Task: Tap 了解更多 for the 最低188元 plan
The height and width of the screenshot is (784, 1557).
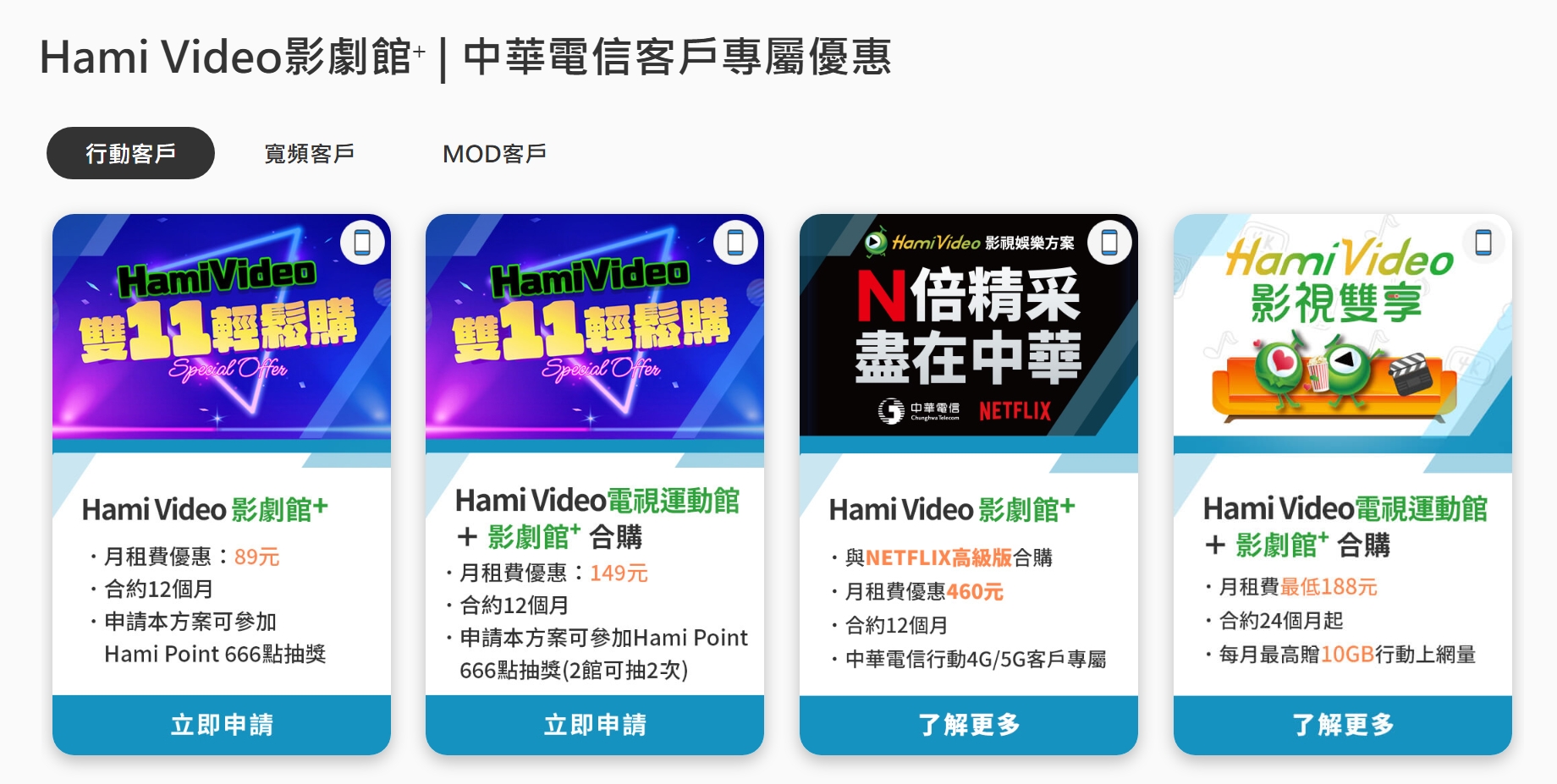Action: click(1343, 725)
